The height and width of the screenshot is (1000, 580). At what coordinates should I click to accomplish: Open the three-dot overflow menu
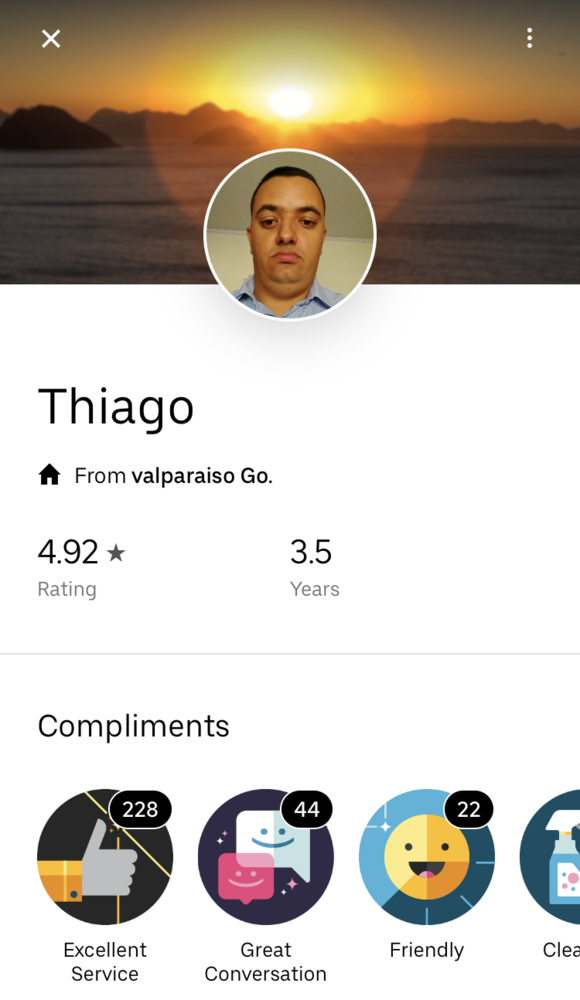[x=530, y=38]
